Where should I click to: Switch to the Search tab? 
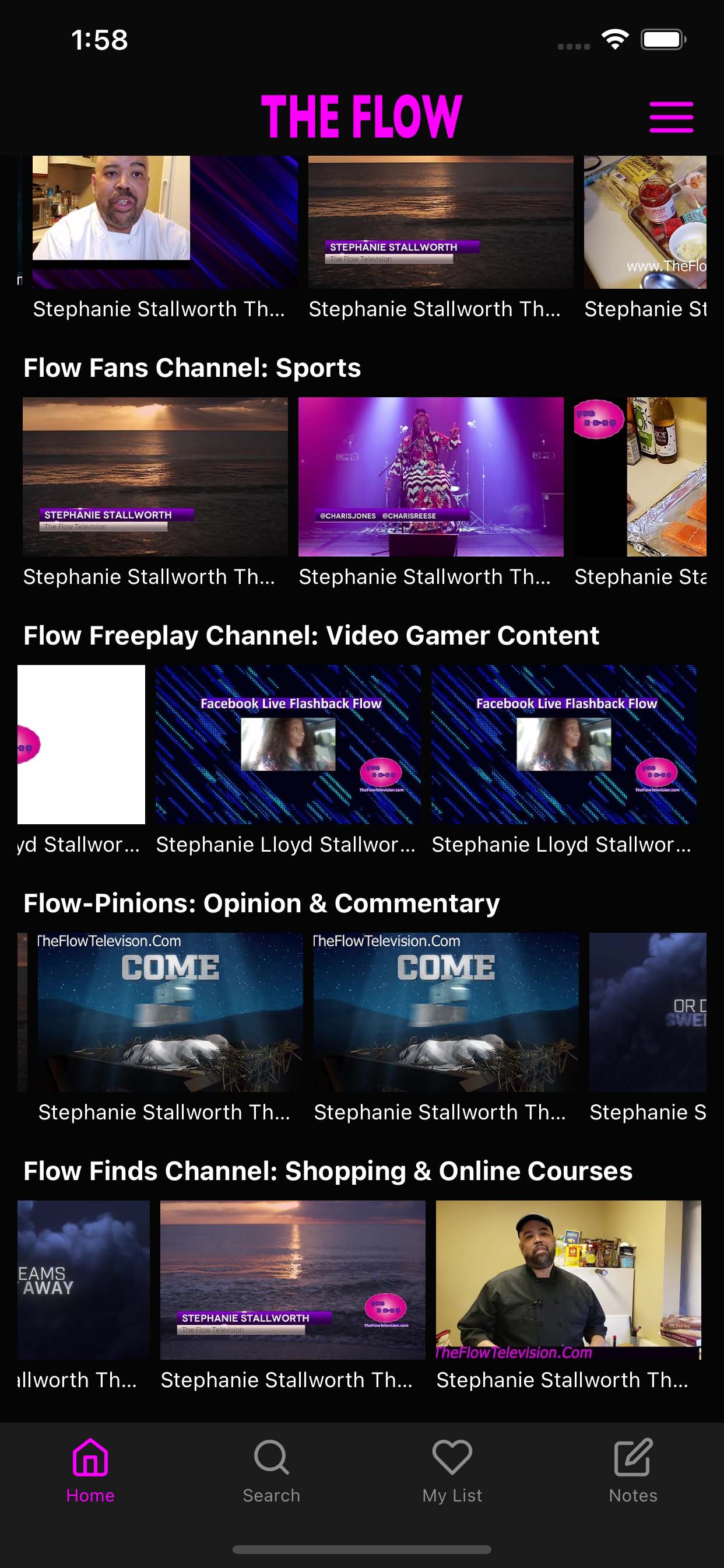[271, 1471]
